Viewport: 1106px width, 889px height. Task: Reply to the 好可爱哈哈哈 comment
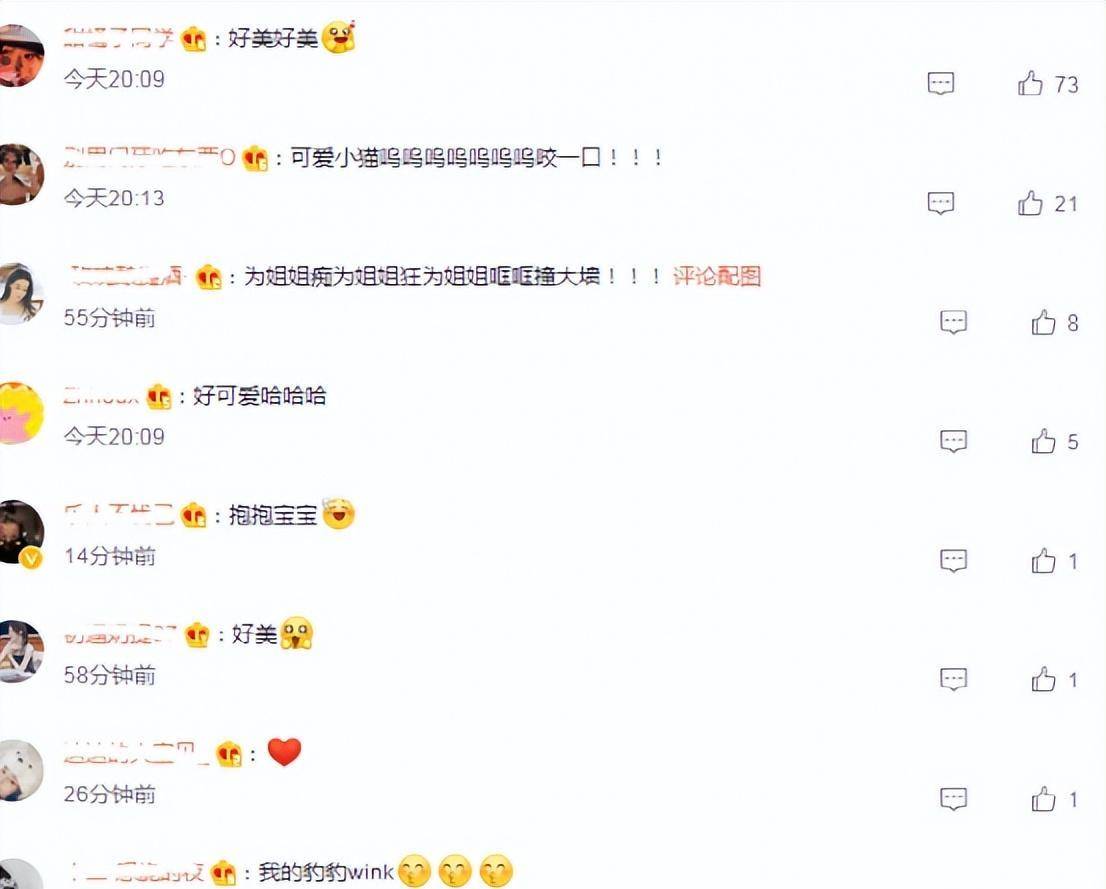(954, 441)
